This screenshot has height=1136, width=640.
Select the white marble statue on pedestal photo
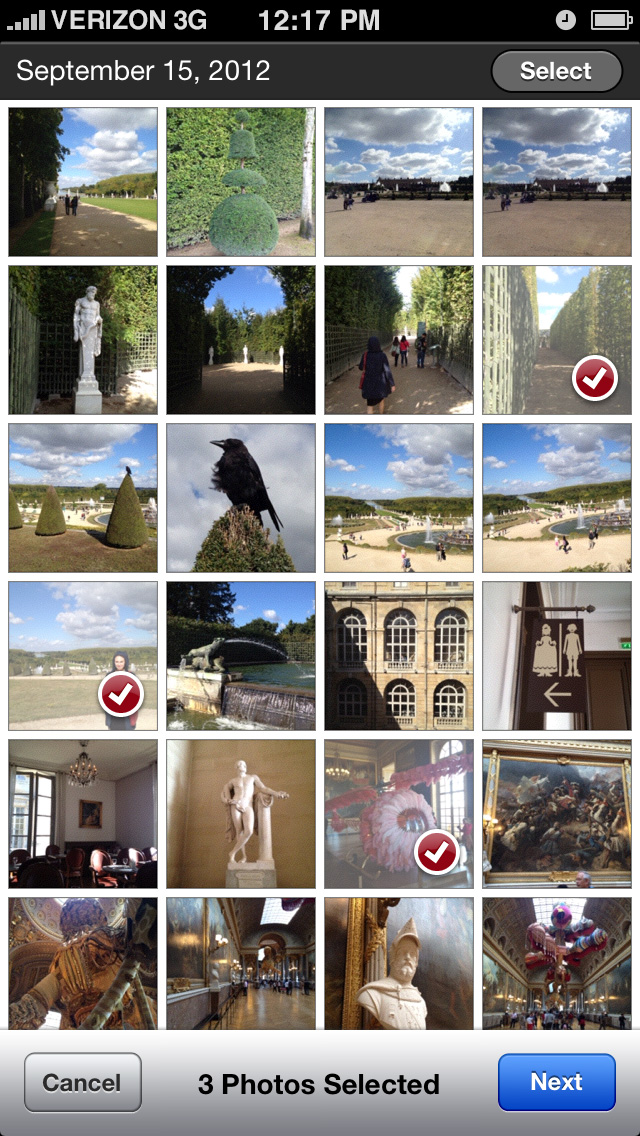point(240,814)
